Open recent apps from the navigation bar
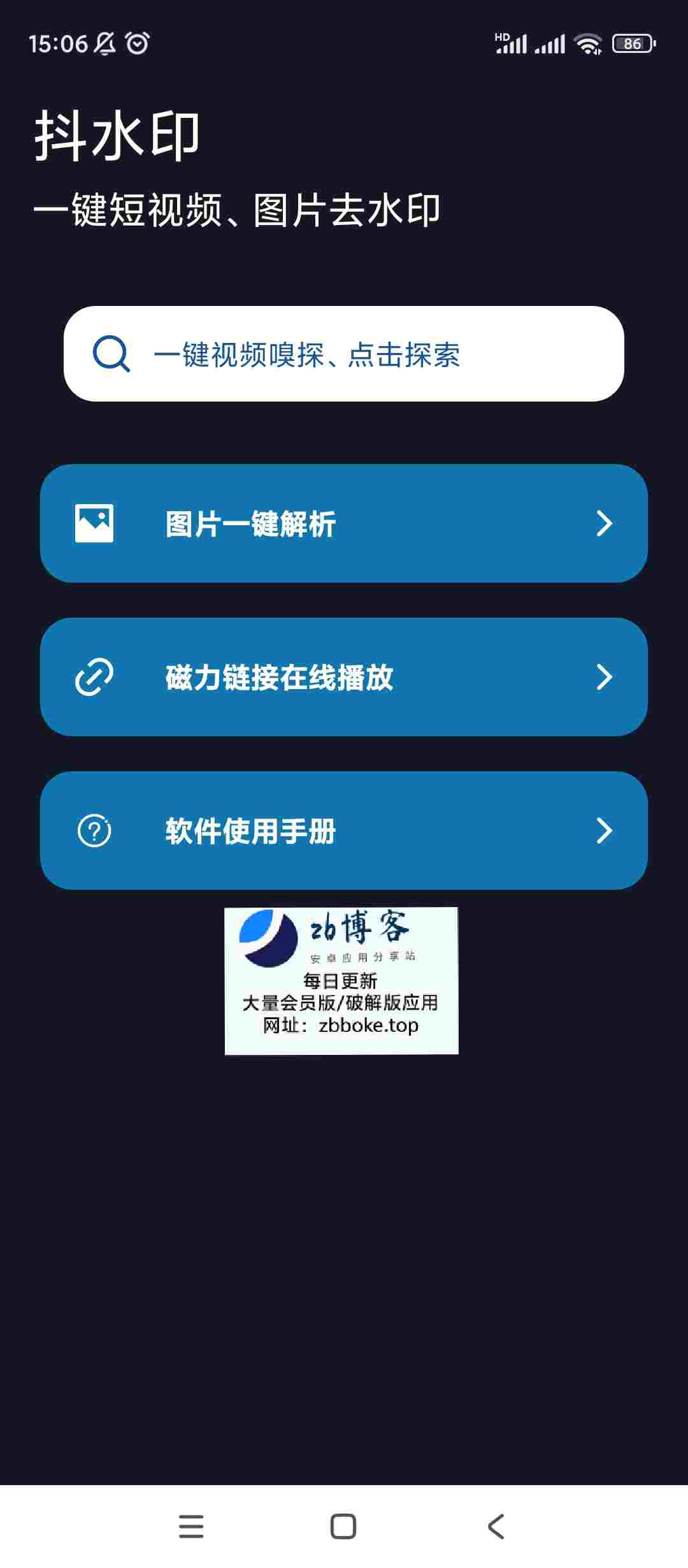The width and height of the screenshot is (688, 1568). (191, 1527)
